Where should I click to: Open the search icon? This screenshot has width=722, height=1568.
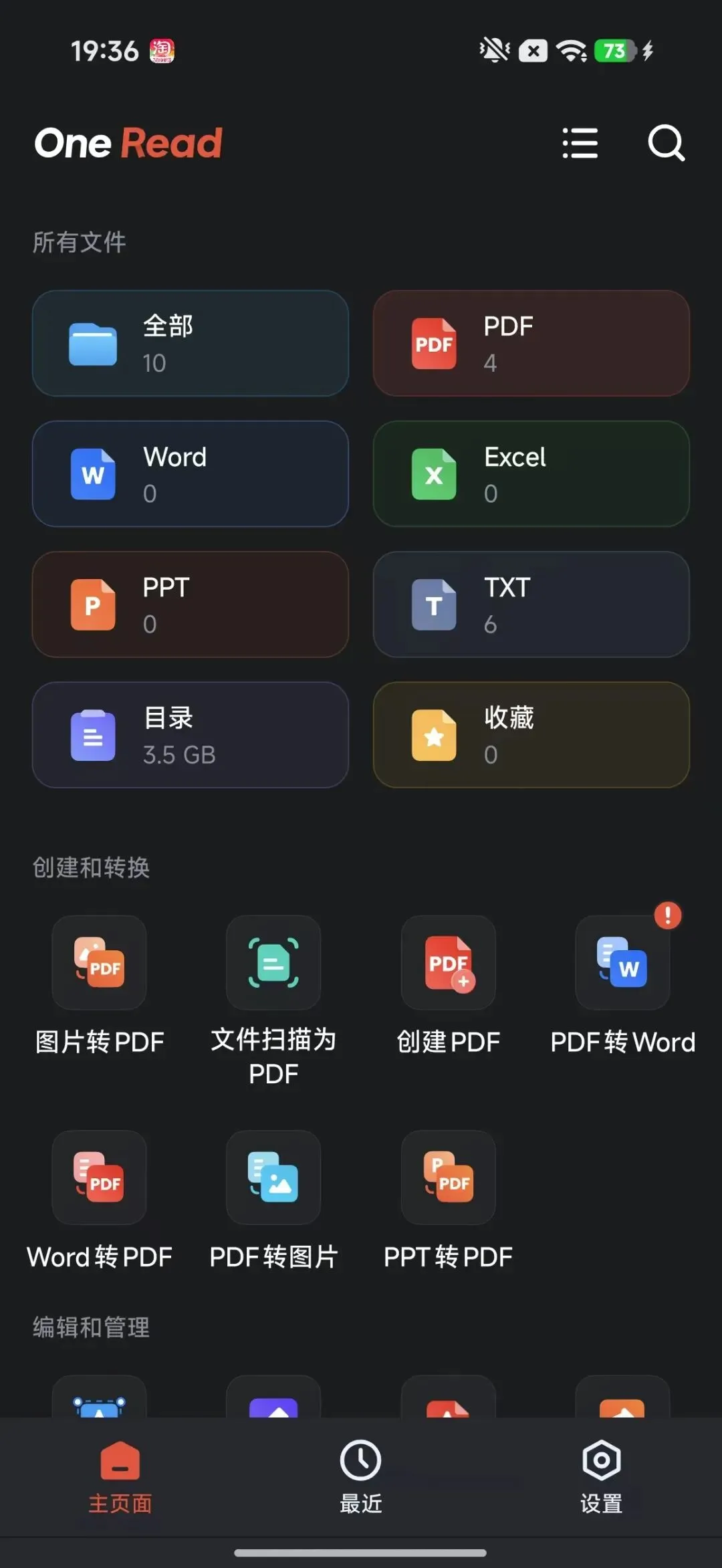click(667, 143)
